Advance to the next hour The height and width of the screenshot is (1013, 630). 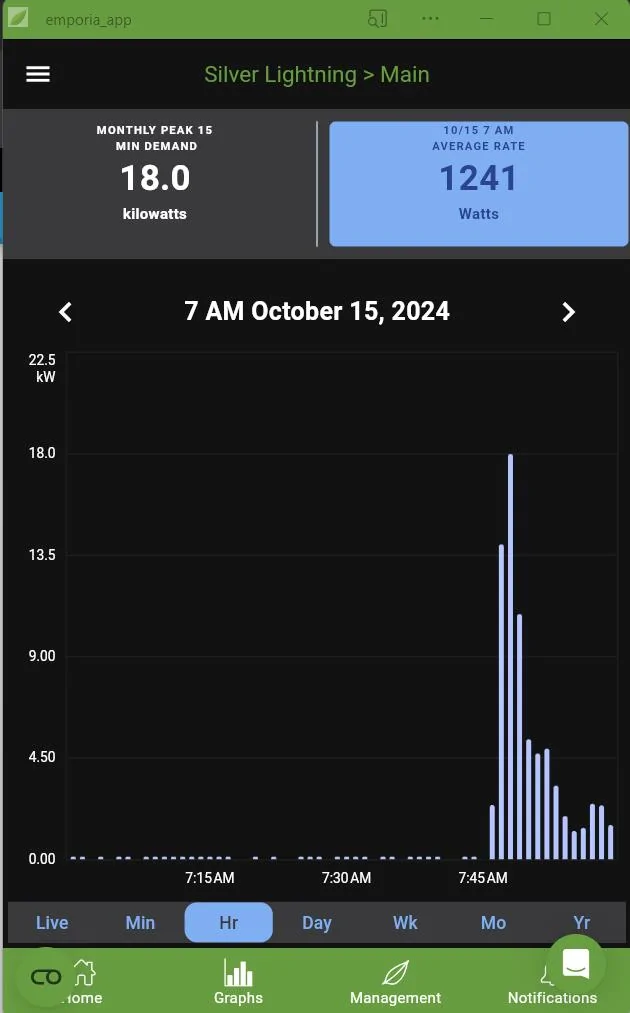568,312
